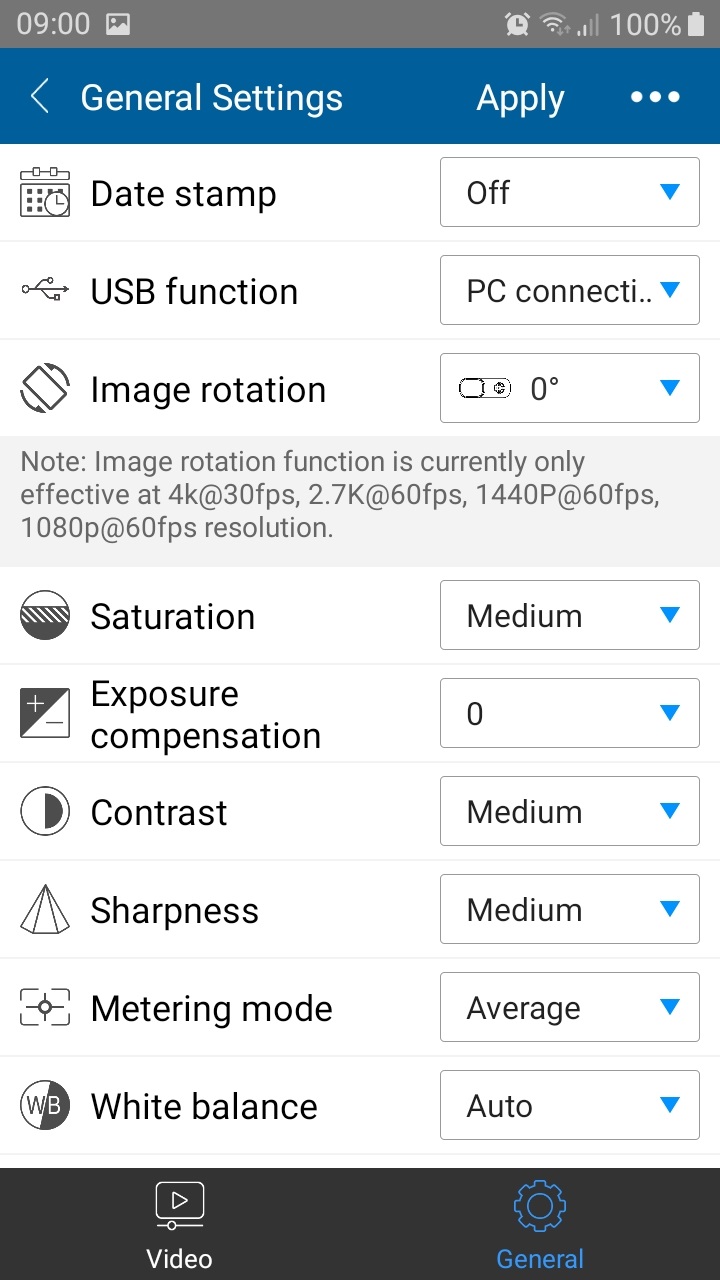
Task: Change White balance from Auto
Action: point(569,1105)
